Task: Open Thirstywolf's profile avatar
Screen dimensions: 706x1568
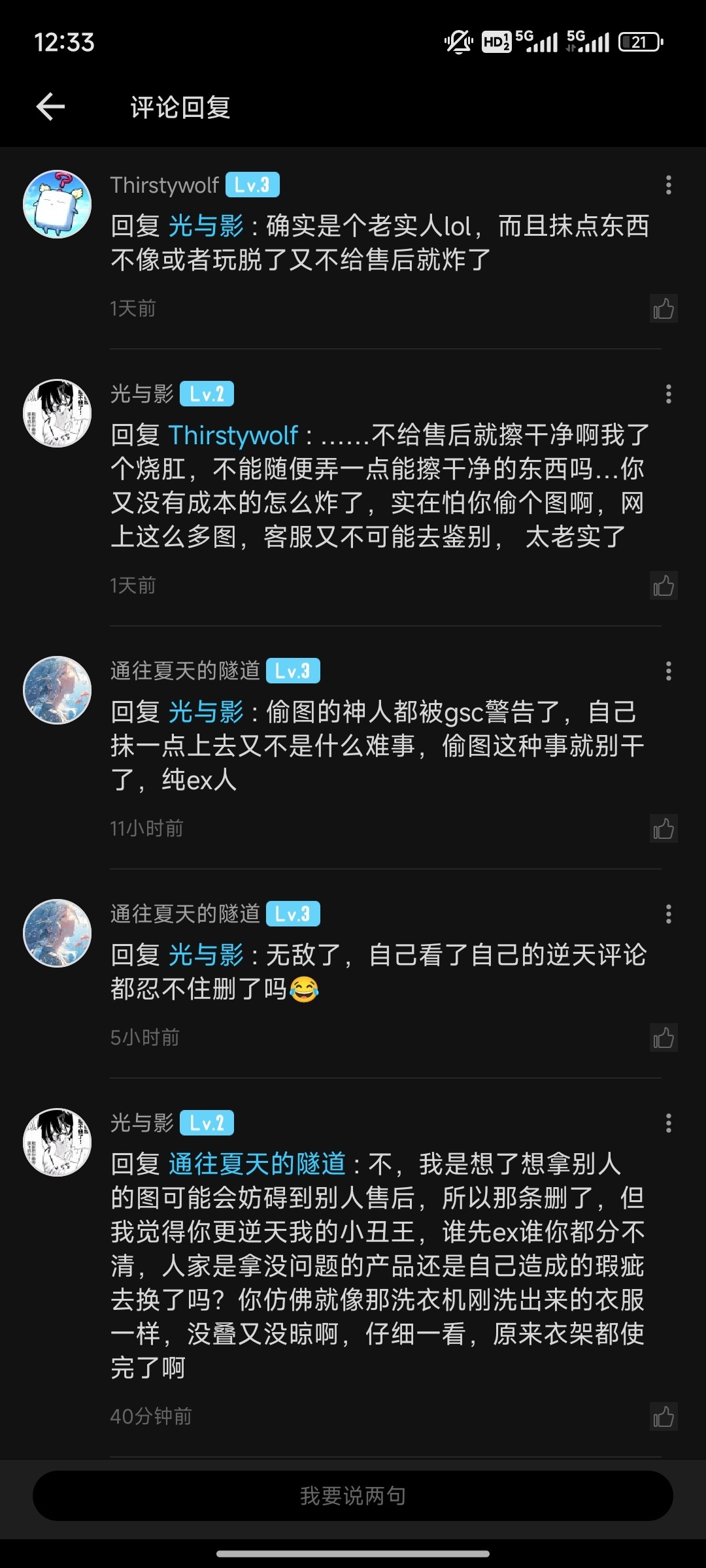Action: [58, 204]
